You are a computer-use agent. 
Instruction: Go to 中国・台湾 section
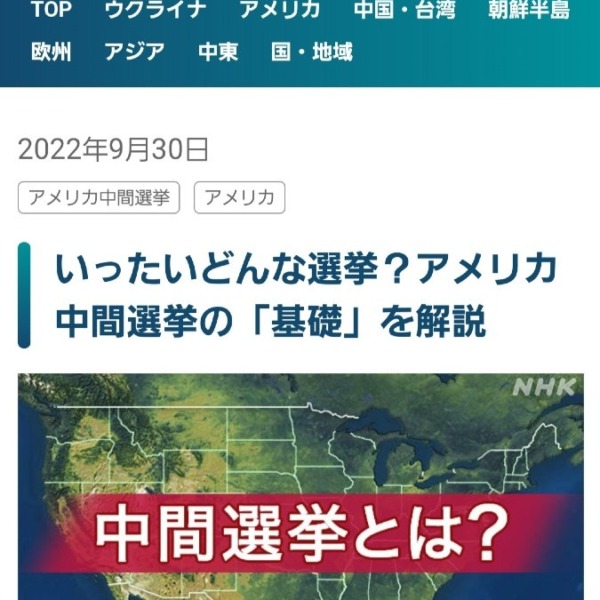click(x=404, y=11)
